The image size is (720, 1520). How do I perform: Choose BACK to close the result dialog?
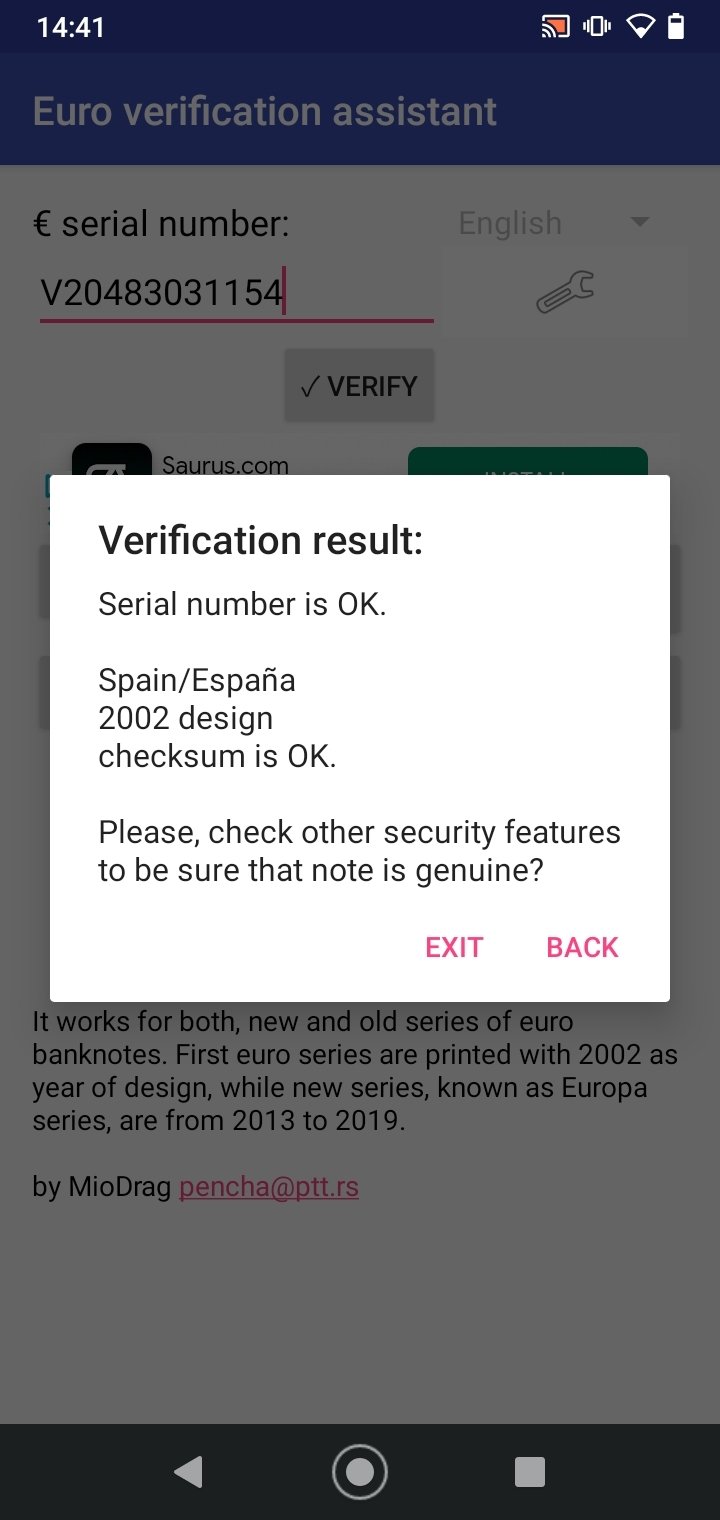tap(582, 947)
